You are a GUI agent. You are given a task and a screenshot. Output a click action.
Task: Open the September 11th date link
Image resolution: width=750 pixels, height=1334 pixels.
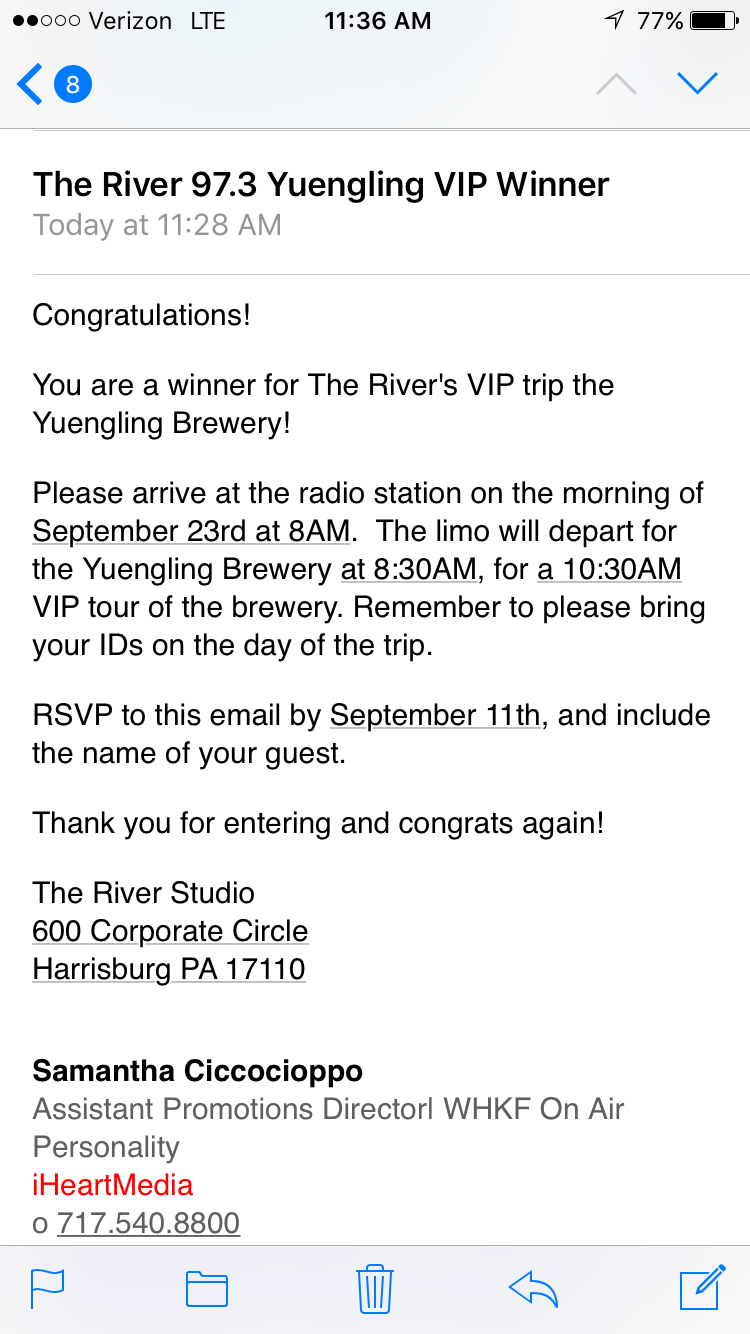coord(435,715)
